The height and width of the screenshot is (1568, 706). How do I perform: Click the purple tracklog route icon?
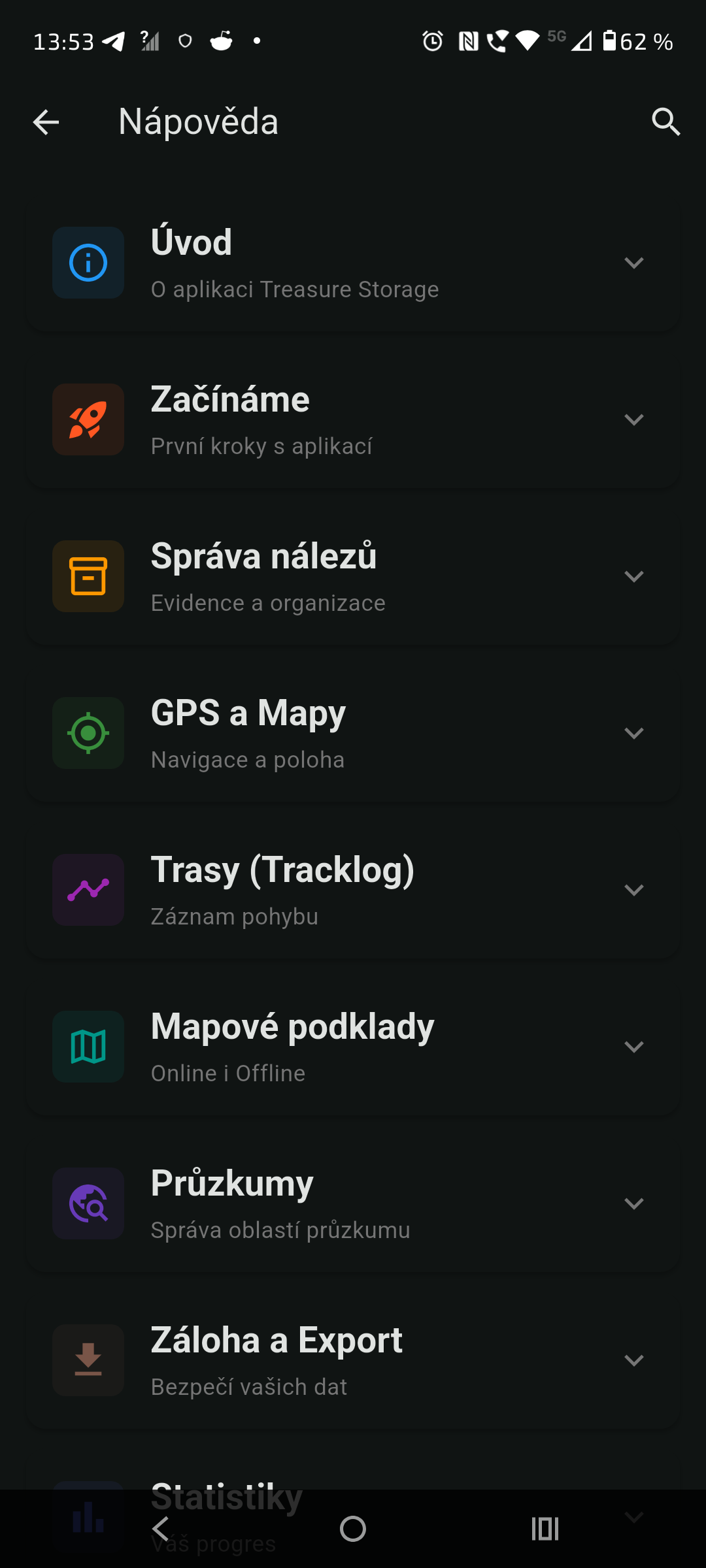88,890
